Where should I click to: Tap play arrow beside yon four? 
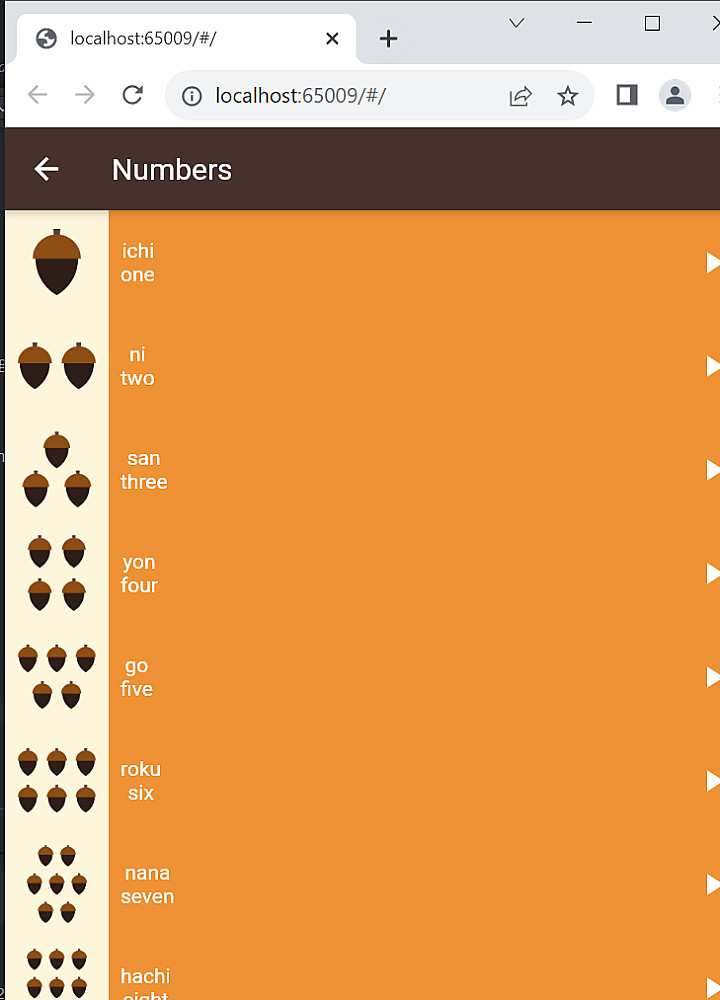point(712,573)
